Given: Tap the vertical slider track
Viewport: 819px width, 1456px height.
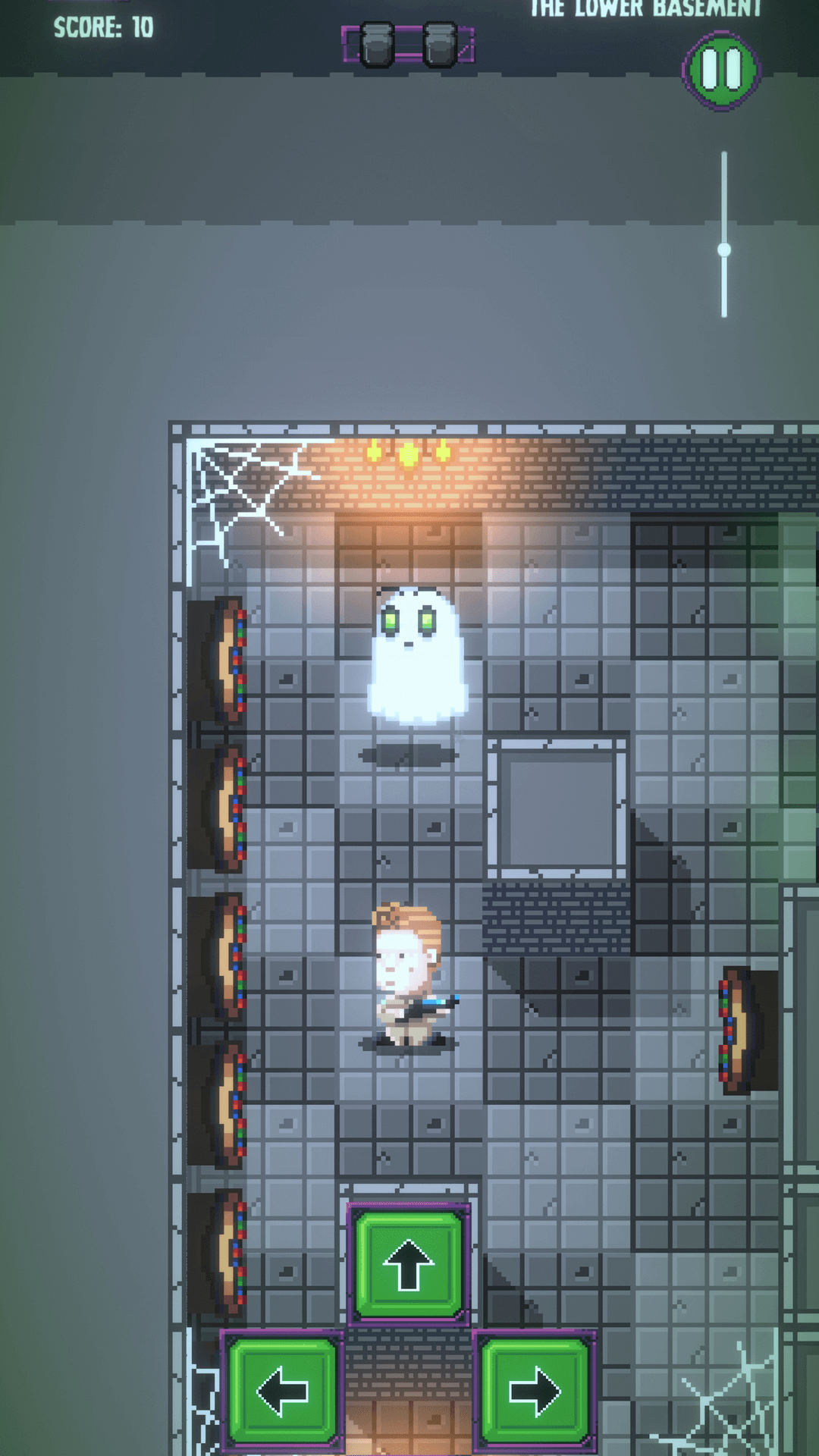Looking at the screenshot, I should click(724, 197).
